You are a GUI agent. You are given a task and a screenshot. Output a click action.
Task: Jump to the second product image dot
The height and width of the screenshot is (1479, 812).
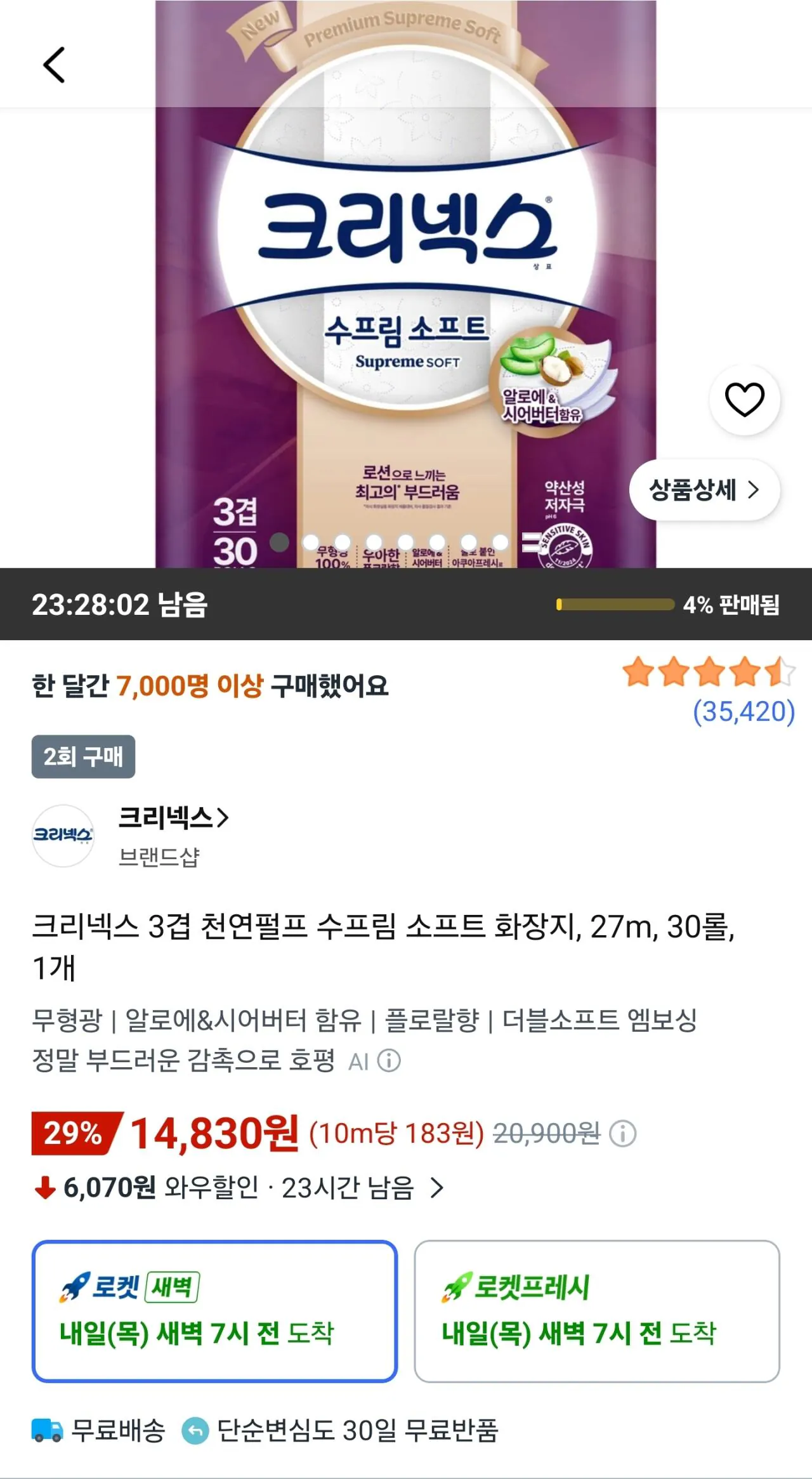tap(311, 542)
